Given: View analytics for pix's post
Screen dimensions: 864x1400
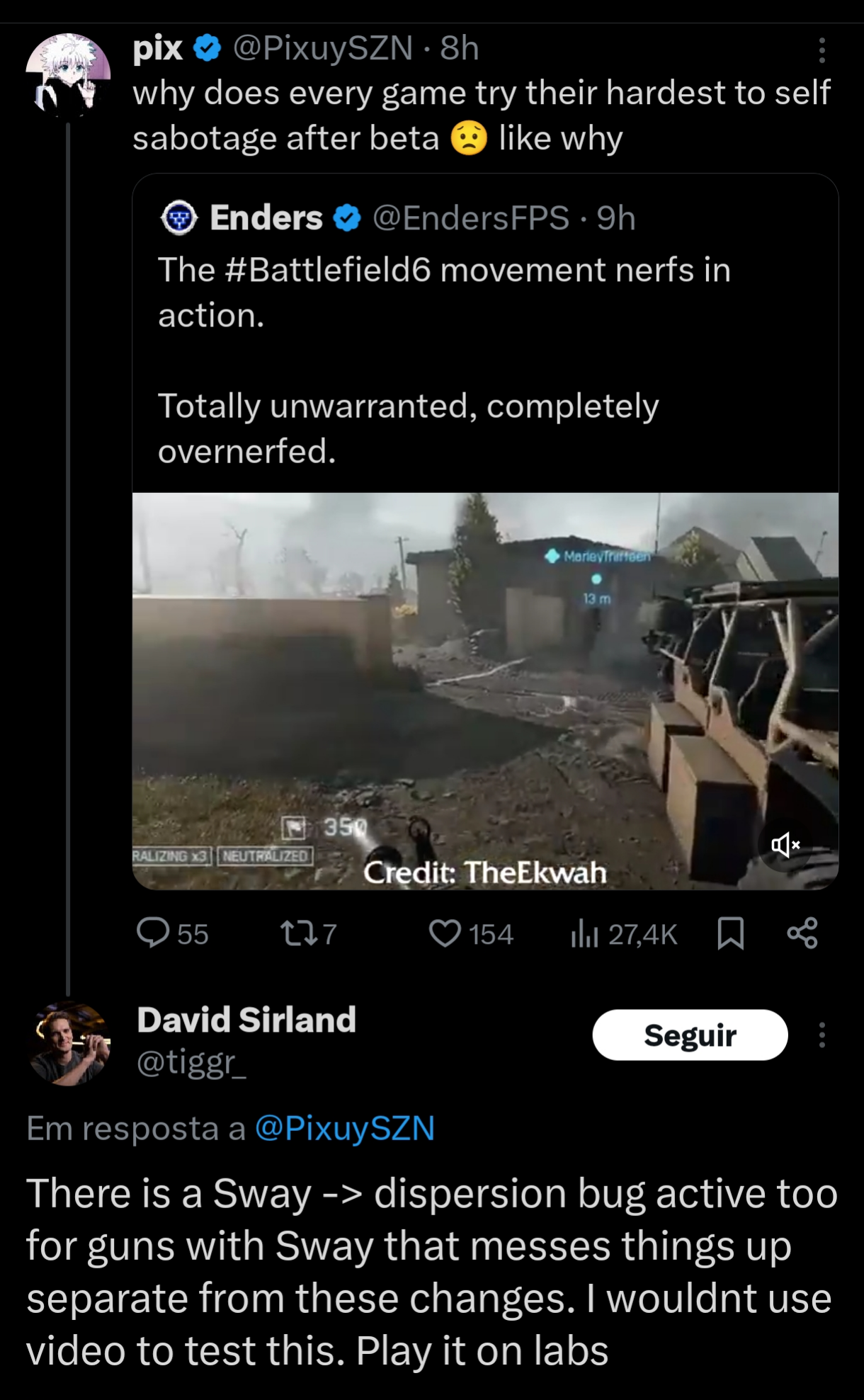Looking at the screenshot, I should point(585,935).
